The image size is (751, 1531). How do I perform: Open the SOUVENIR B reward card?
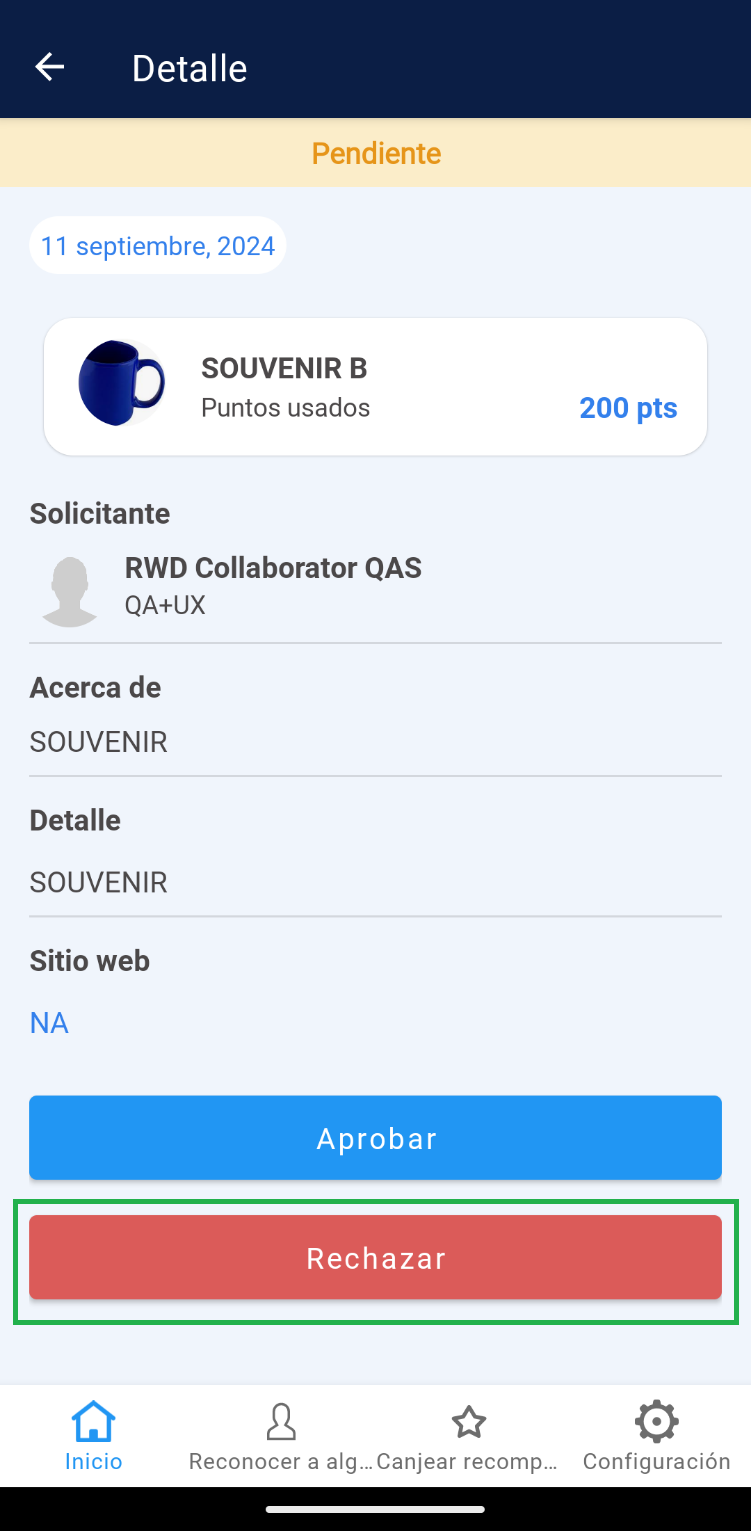tap(375, 387)
